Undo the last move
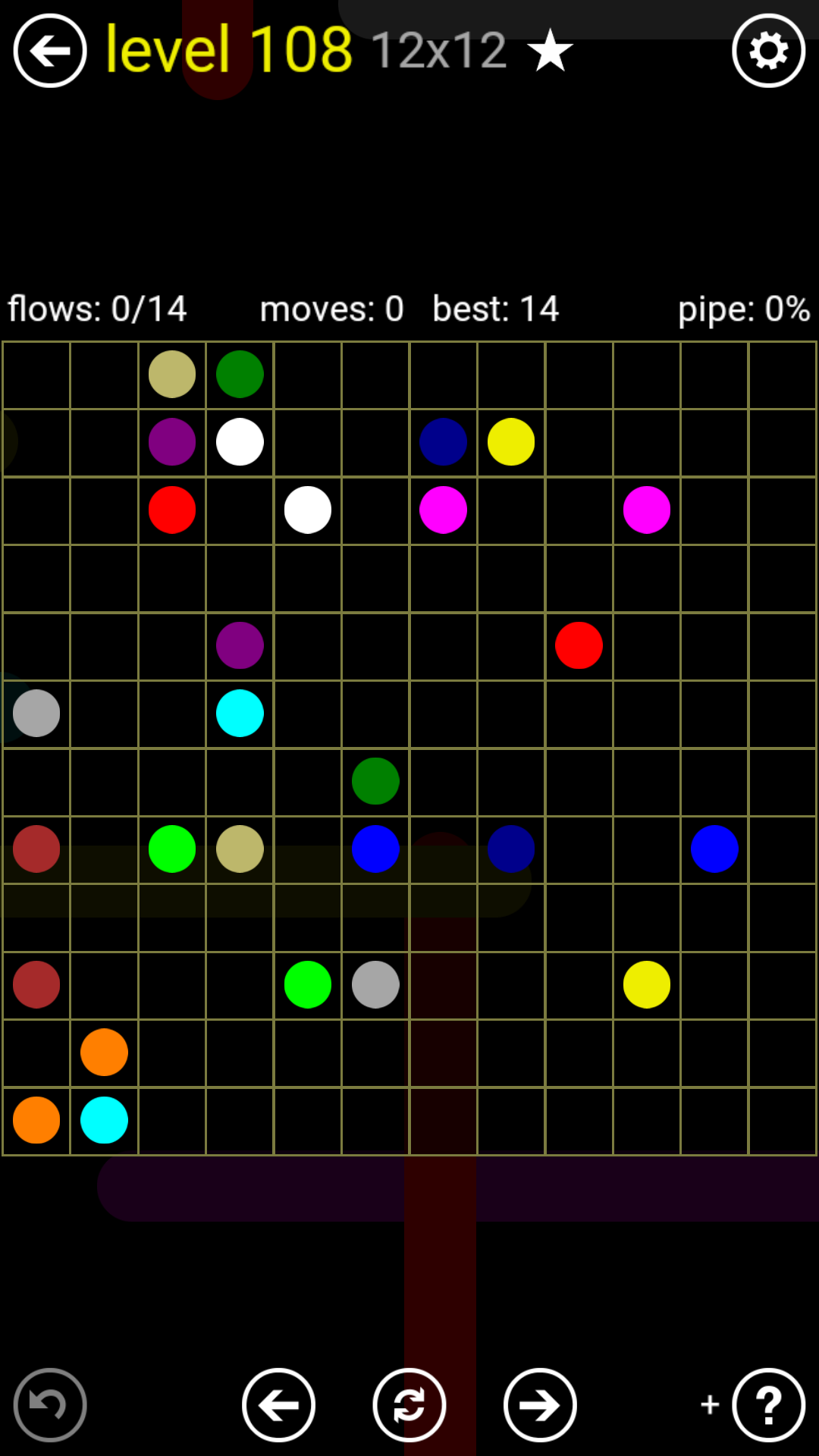 point(50,1404)
